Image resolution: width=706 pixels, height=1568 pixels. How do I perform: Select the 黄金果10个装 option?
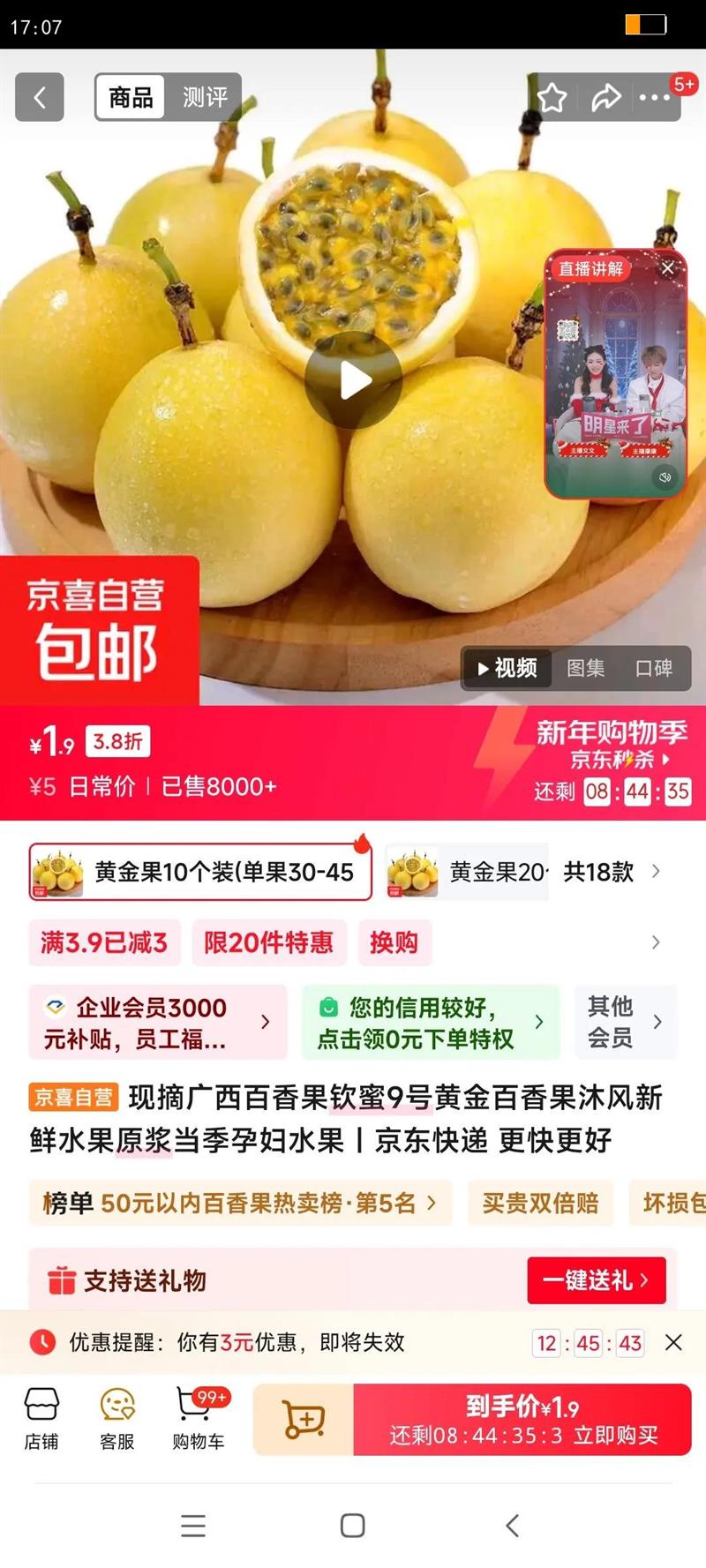click(200, 872)
